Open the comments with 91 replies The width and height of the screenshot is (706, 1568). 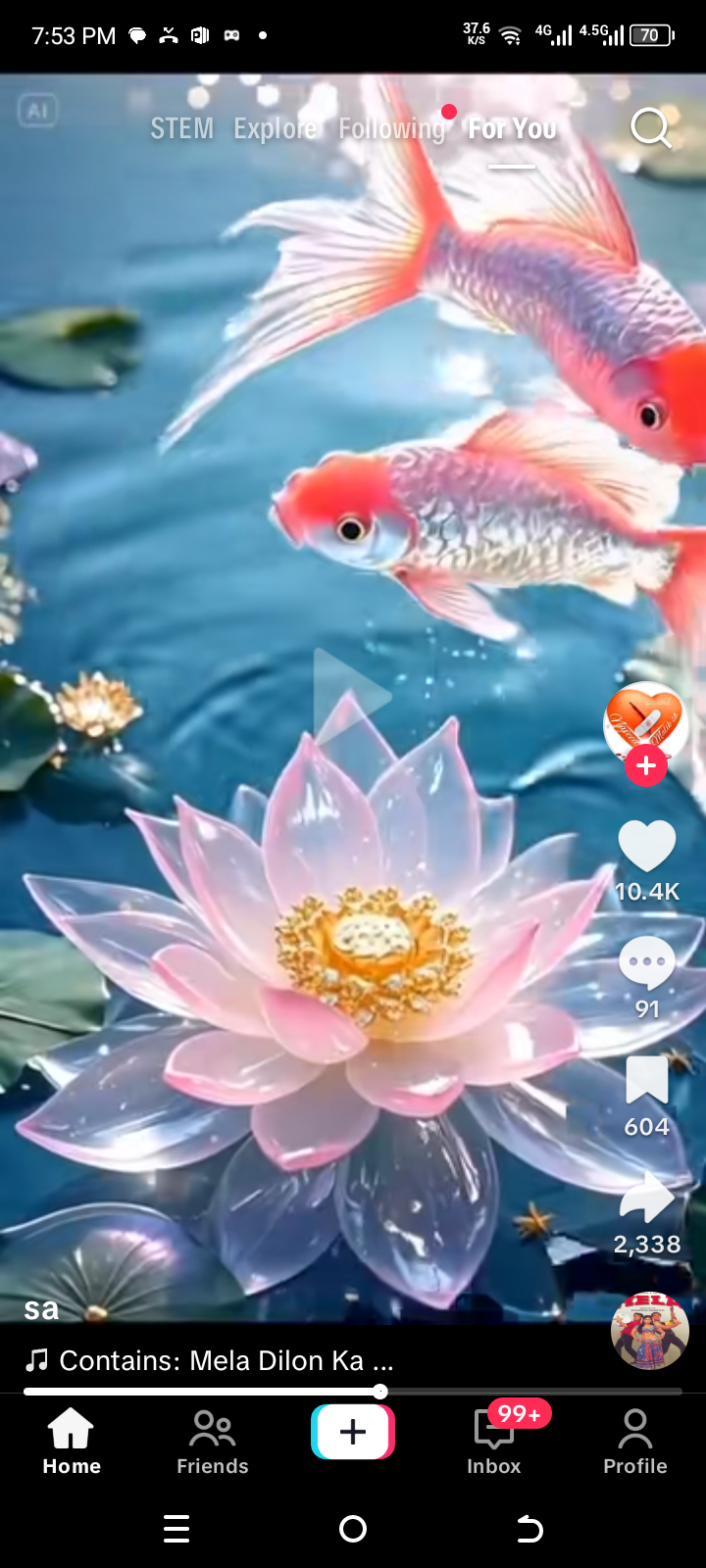point(647,964)
